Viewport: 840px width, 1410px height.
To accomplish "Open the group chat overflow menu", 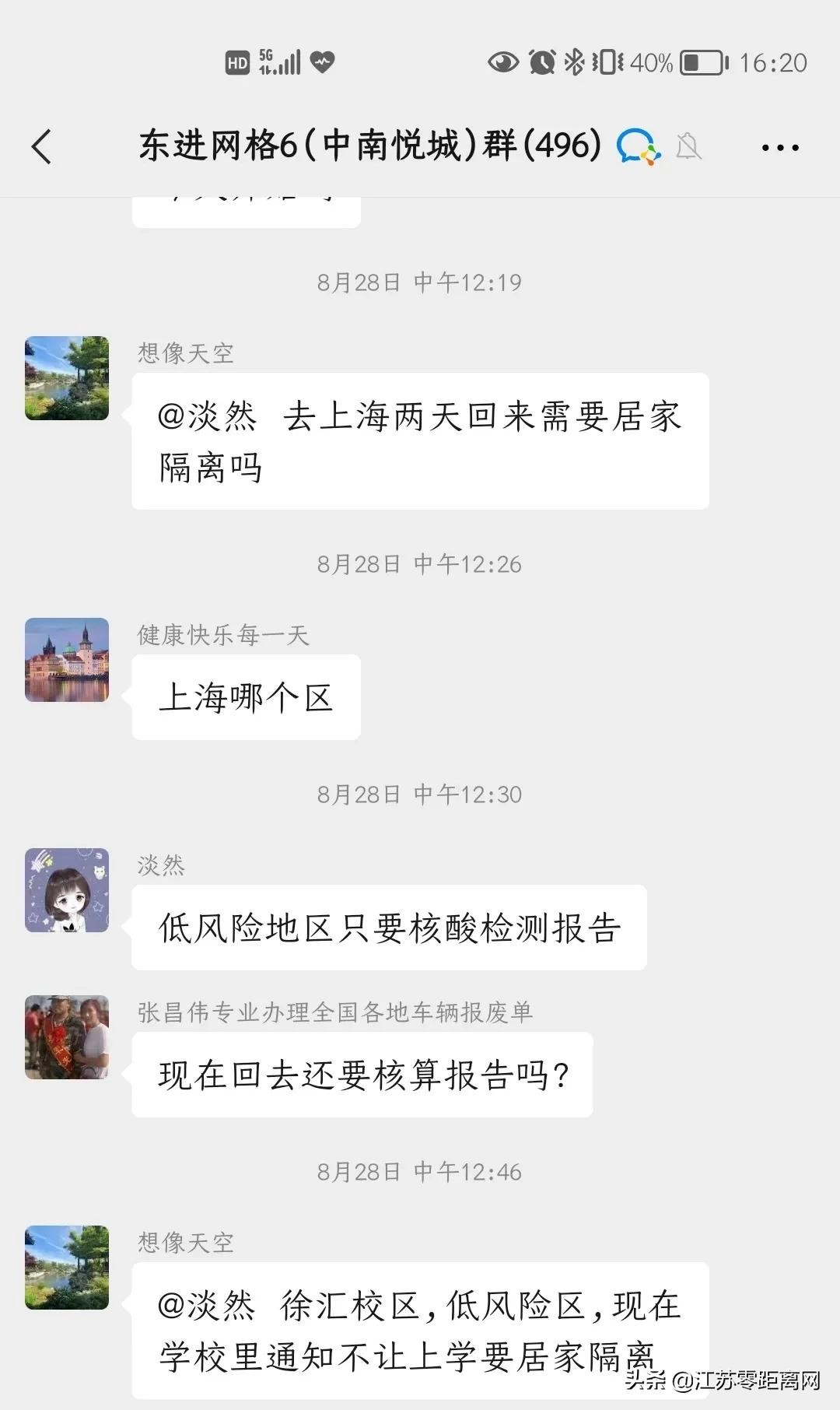I will 779,147.
